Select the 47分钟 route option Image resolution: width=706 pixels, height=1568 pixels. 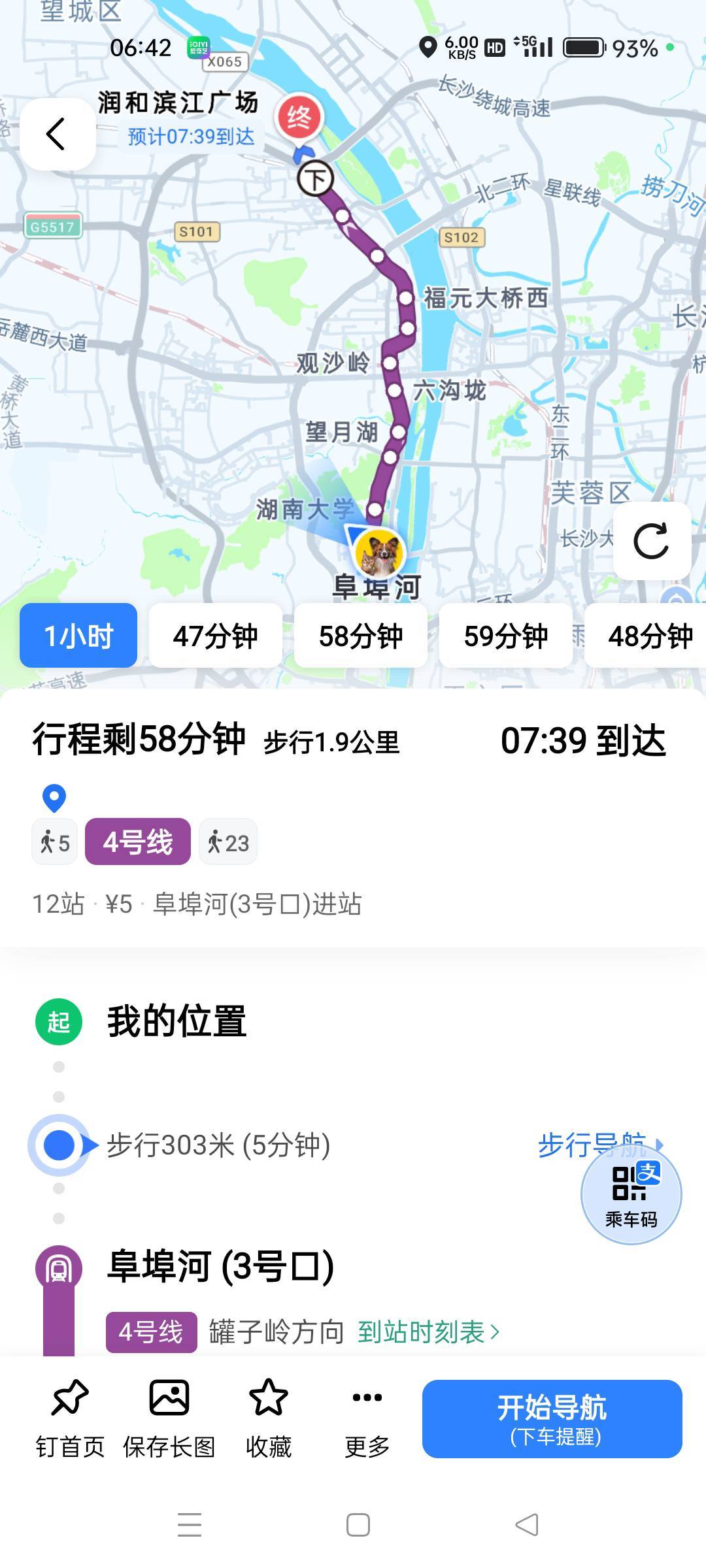(215, 636)
